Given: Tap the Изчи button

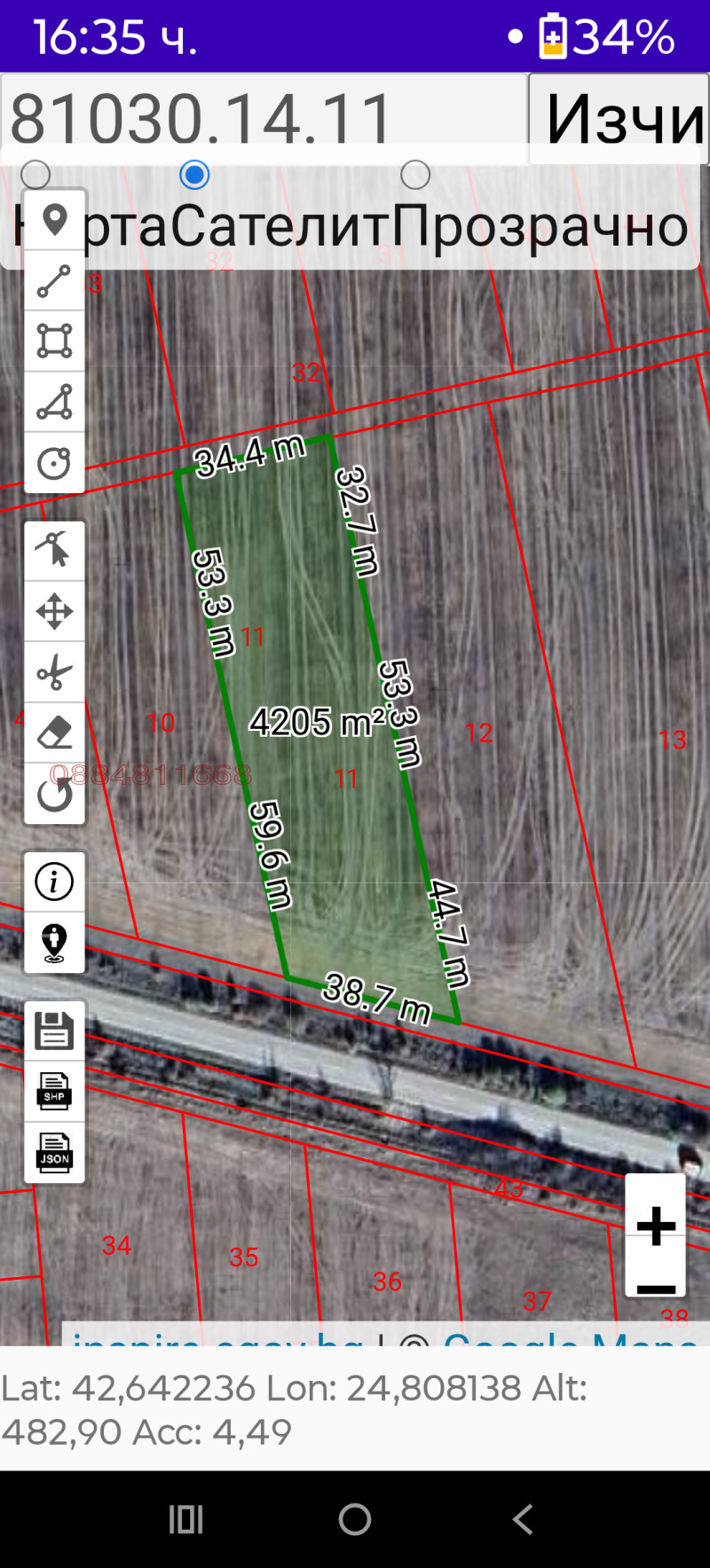Looking at the screenshot, I should 619,119.
